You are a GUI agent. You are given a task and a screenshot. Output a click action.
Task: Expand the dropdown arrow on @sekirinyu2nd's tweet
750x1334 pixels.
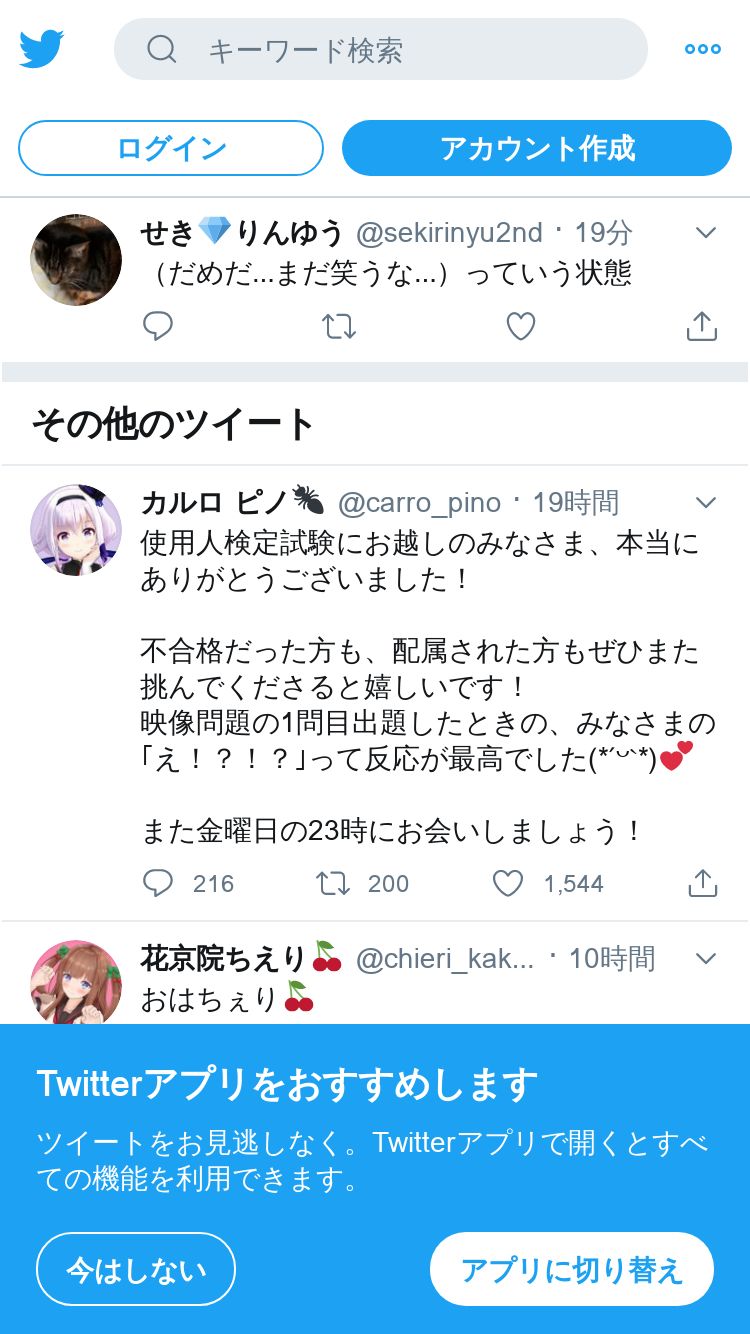[x=706, y=233]
